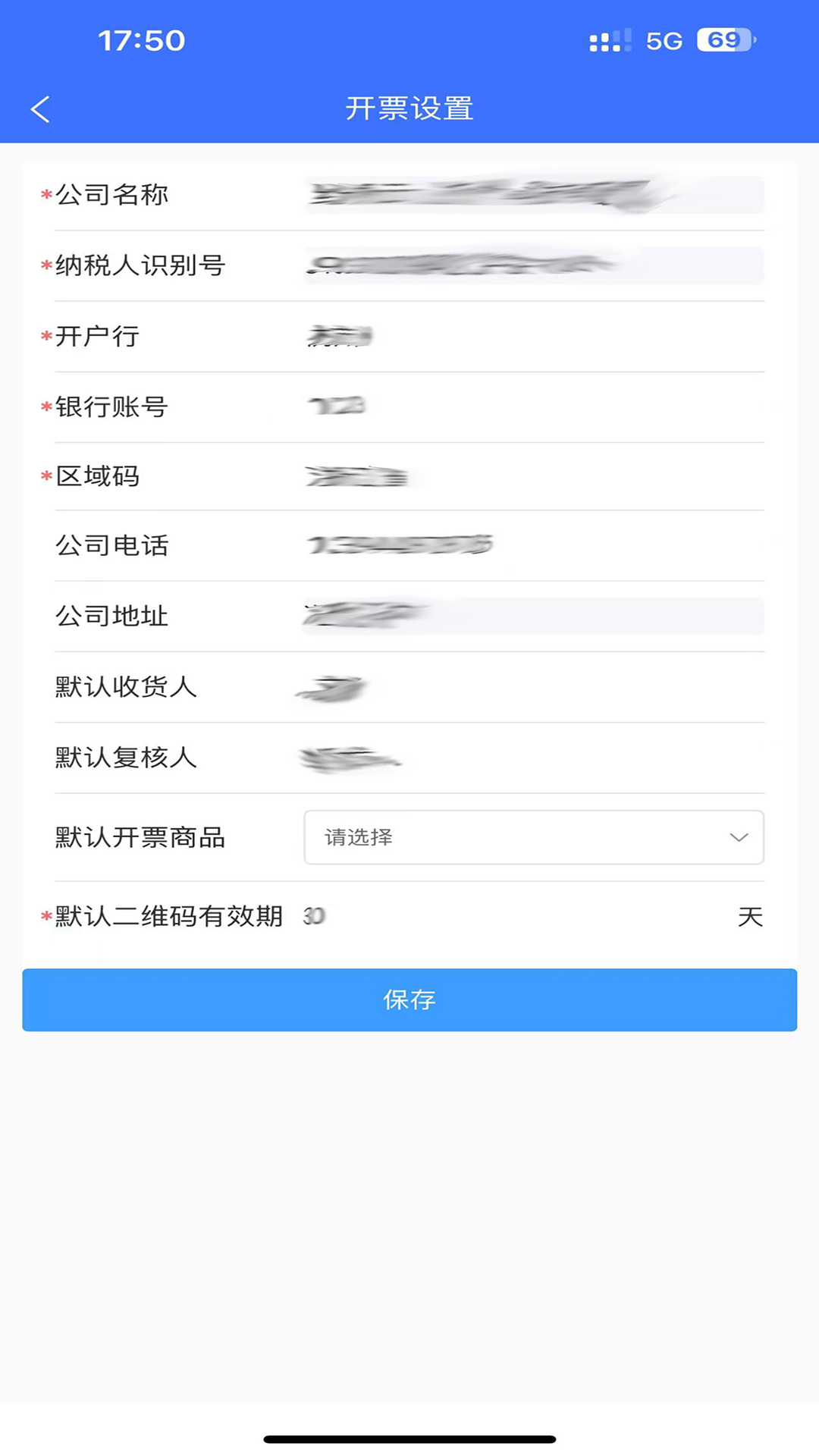
Task: Edit the 公司地址 field
Action: pos(533,616)
